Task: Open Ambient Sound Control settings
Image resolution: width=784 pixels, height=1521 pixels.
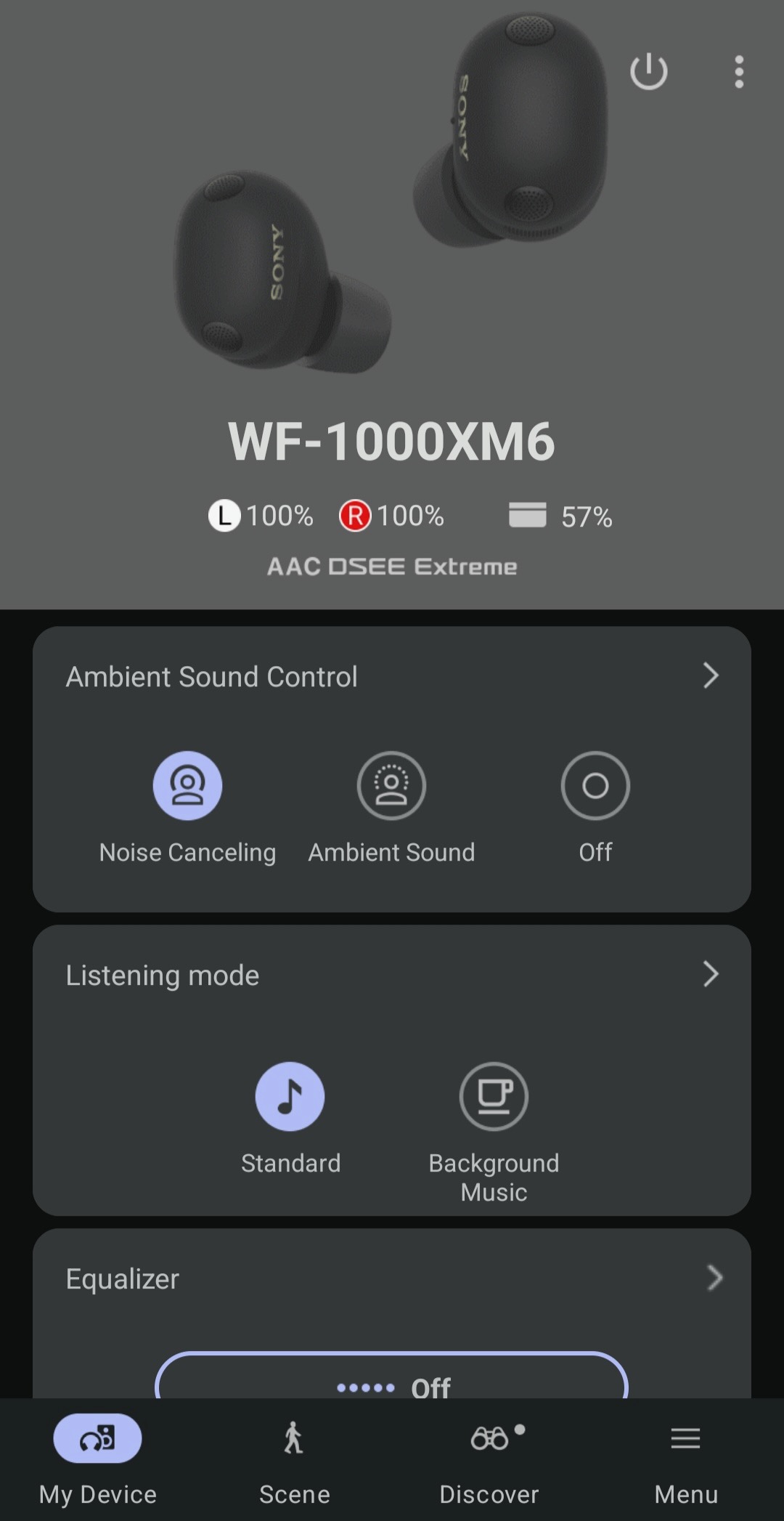Action: click(x=710, y=676)
